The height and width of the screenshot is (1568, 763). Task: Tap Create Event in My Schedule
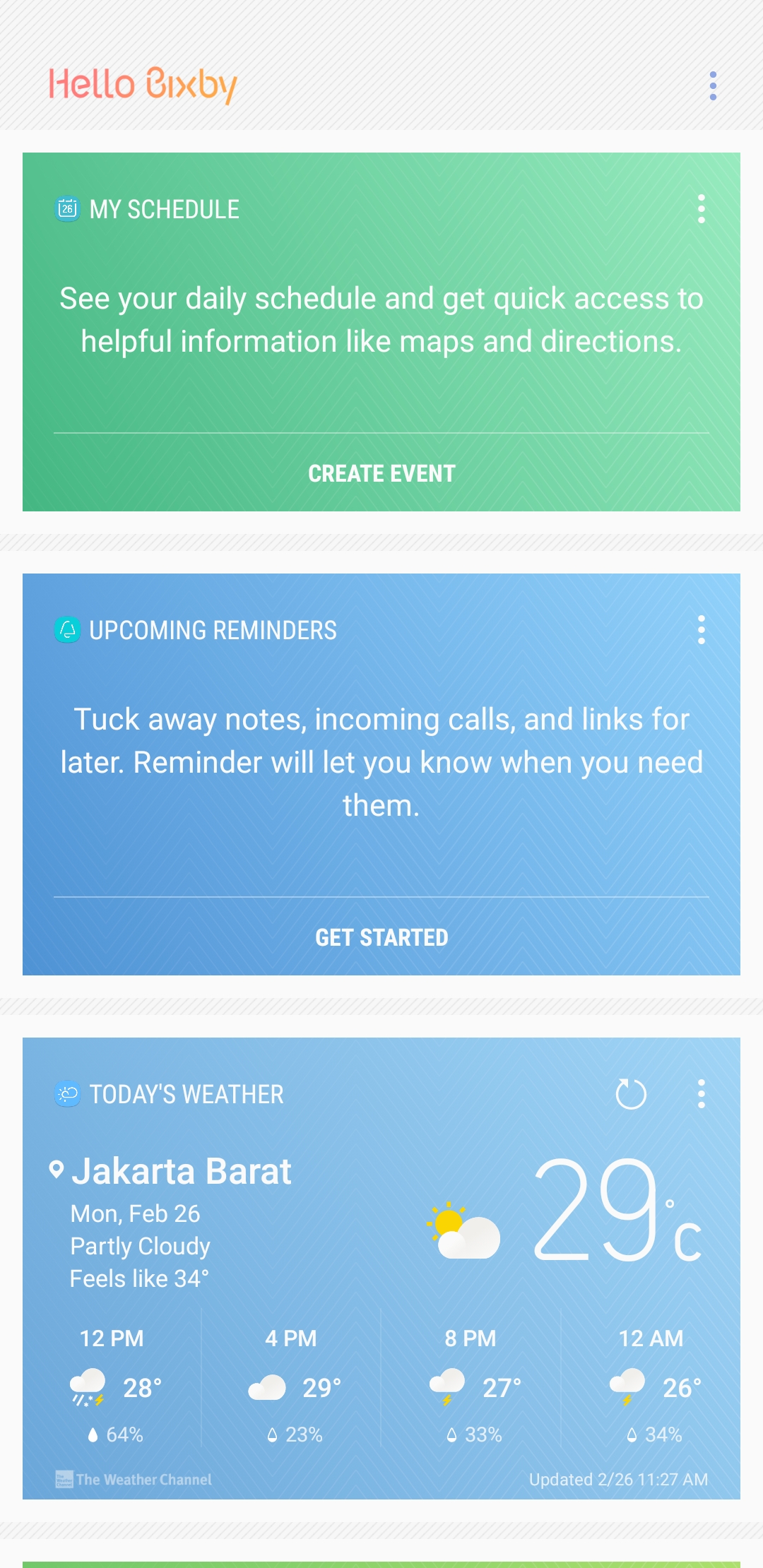point(381,473)
